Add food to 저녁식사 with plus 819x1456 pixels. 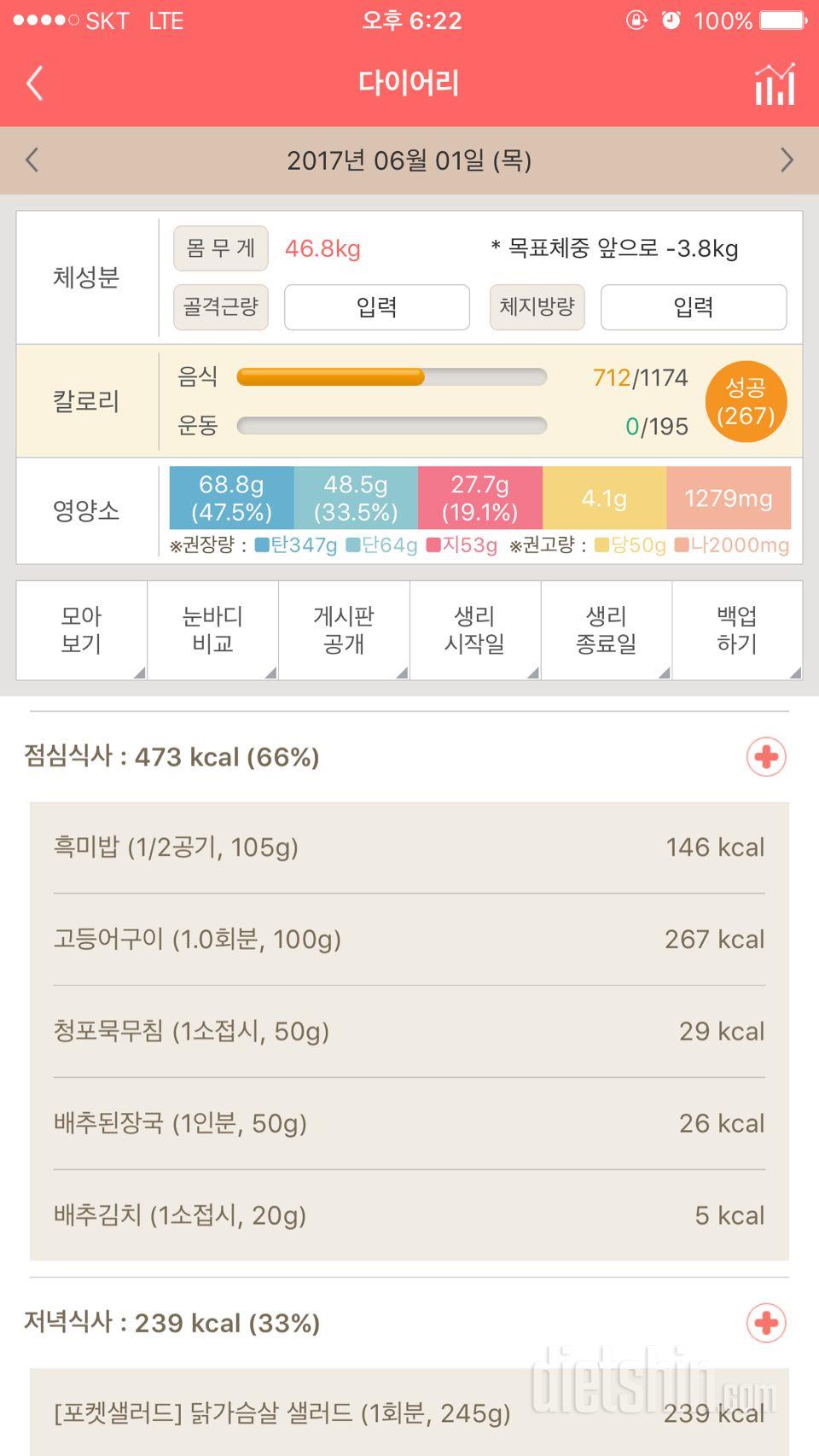coord(766,1323)
